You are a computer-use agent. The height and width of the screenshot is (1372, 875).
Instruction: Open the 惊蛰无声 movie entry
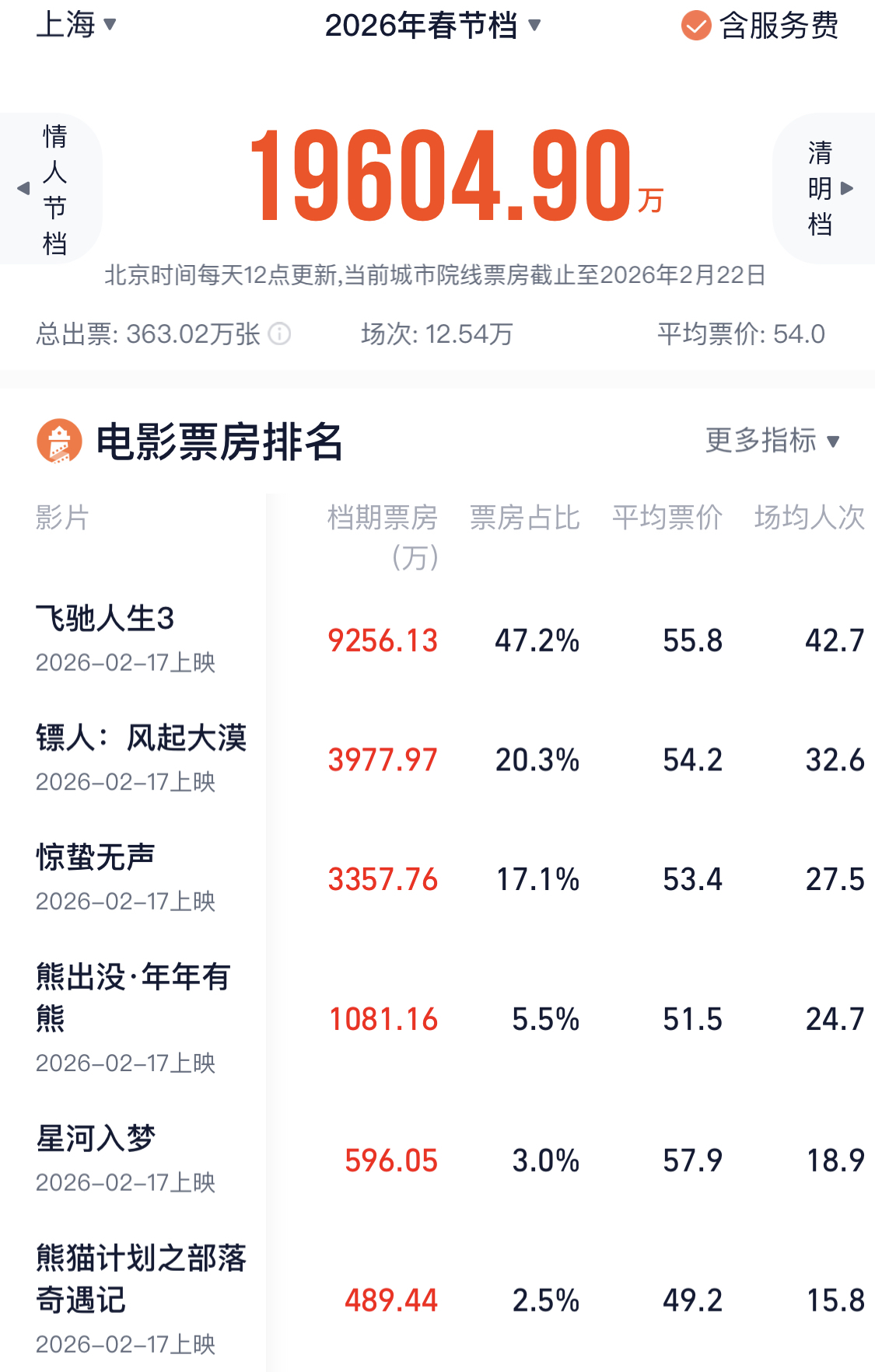click(x=95, y=858)
